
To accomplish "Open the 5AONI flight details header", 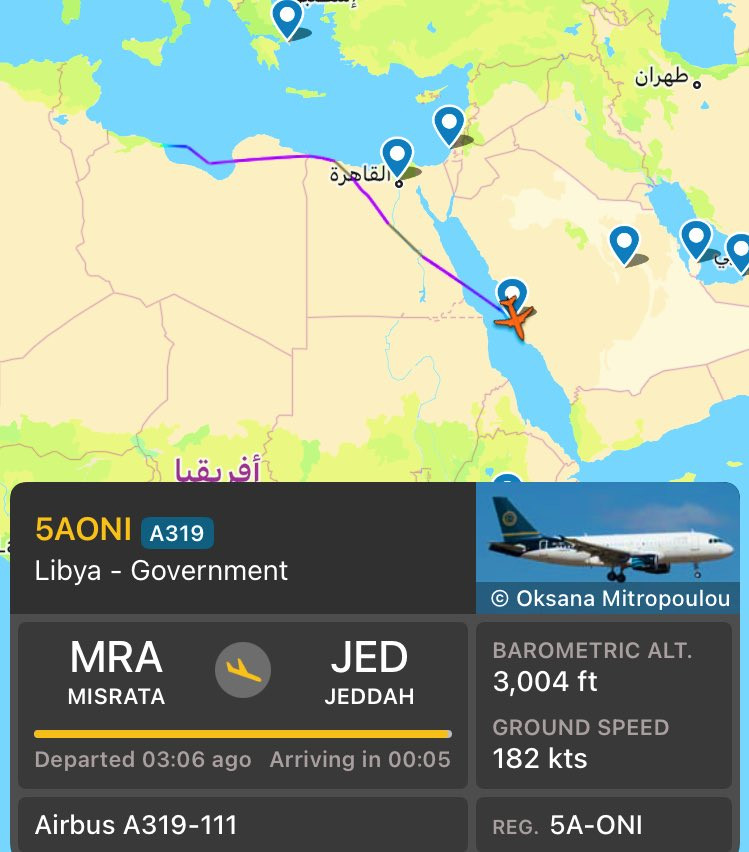I will [242, 548].
